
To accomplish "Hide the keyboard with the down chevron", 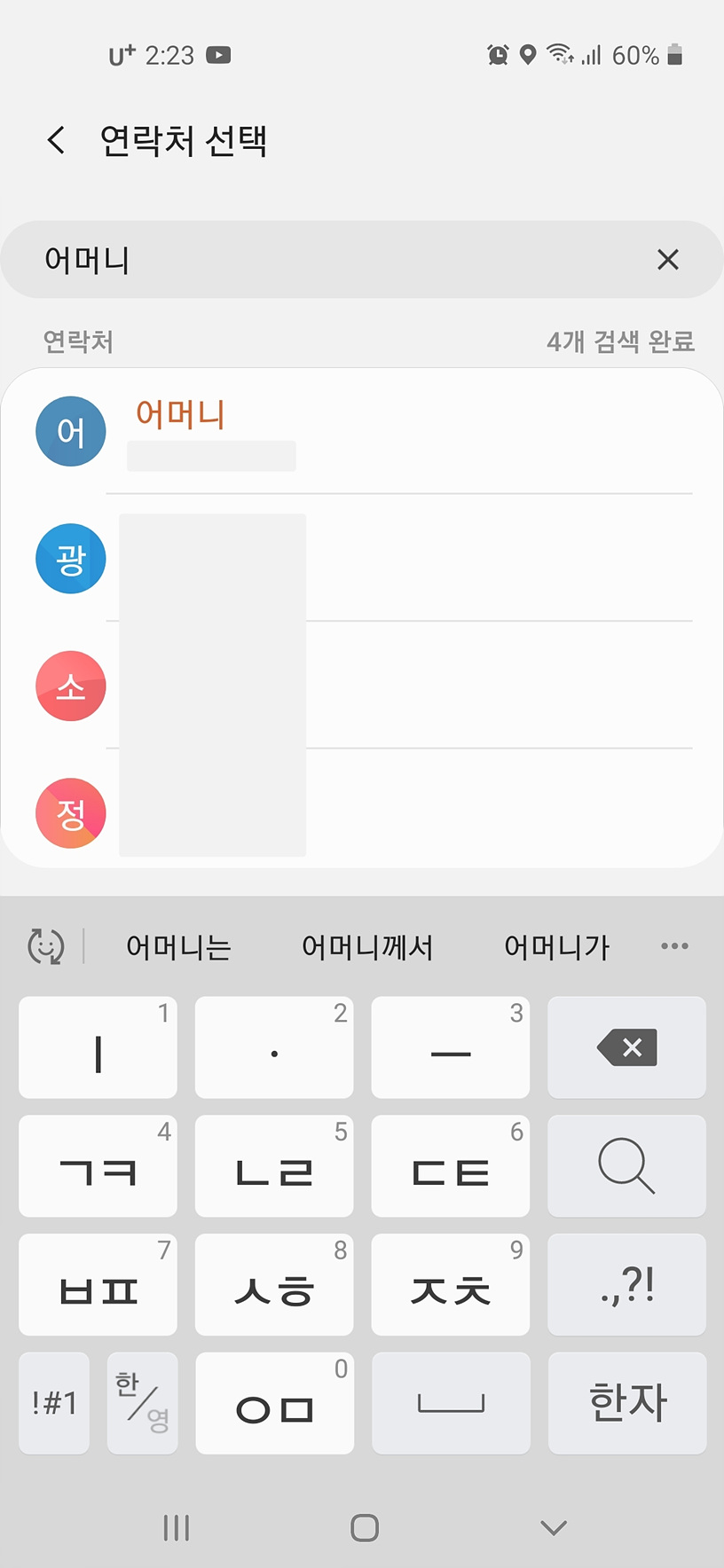I will point(553,1527).
